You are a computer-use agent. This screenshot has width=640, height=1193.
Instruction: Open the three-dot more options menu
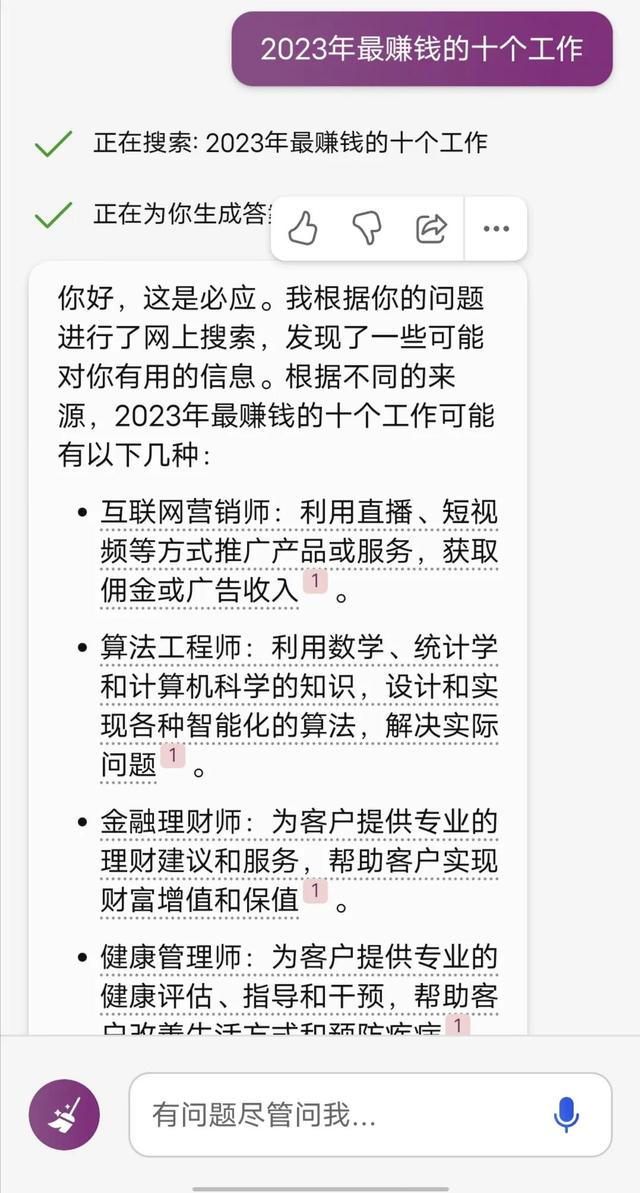click(x=496, y=228)
